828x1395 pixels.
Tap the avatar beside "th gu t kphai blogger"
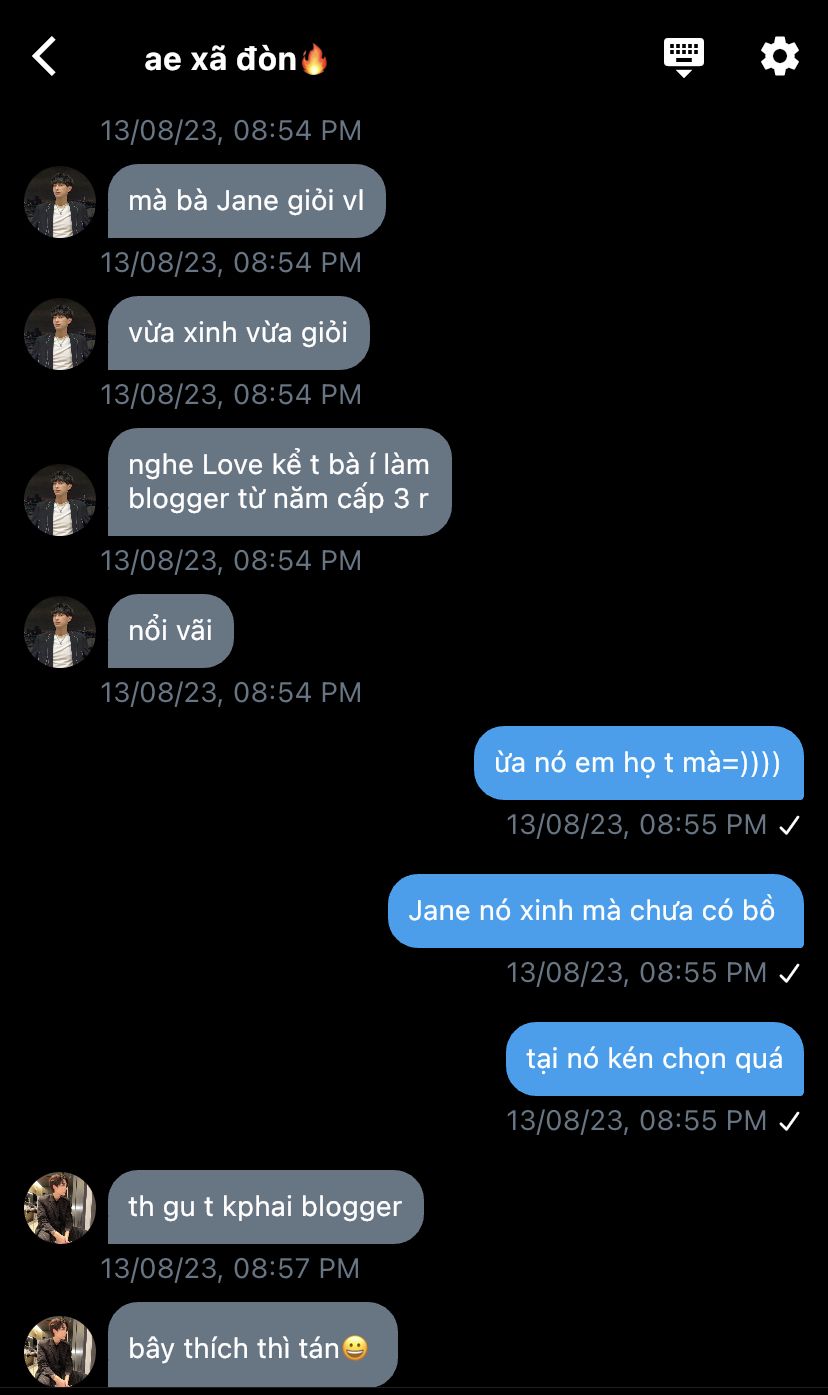(60, 1208)
